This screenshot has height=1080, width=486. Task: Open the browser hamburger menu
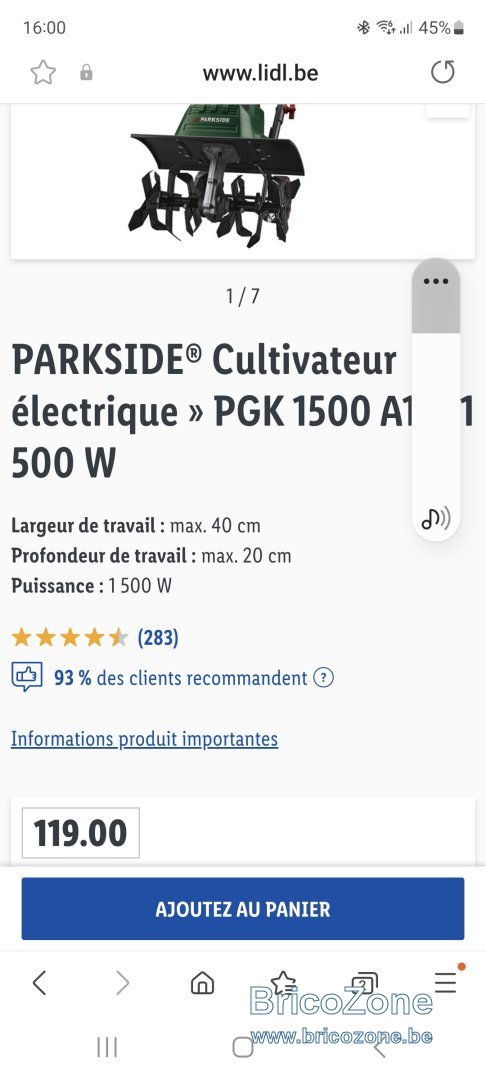(445, 982)
